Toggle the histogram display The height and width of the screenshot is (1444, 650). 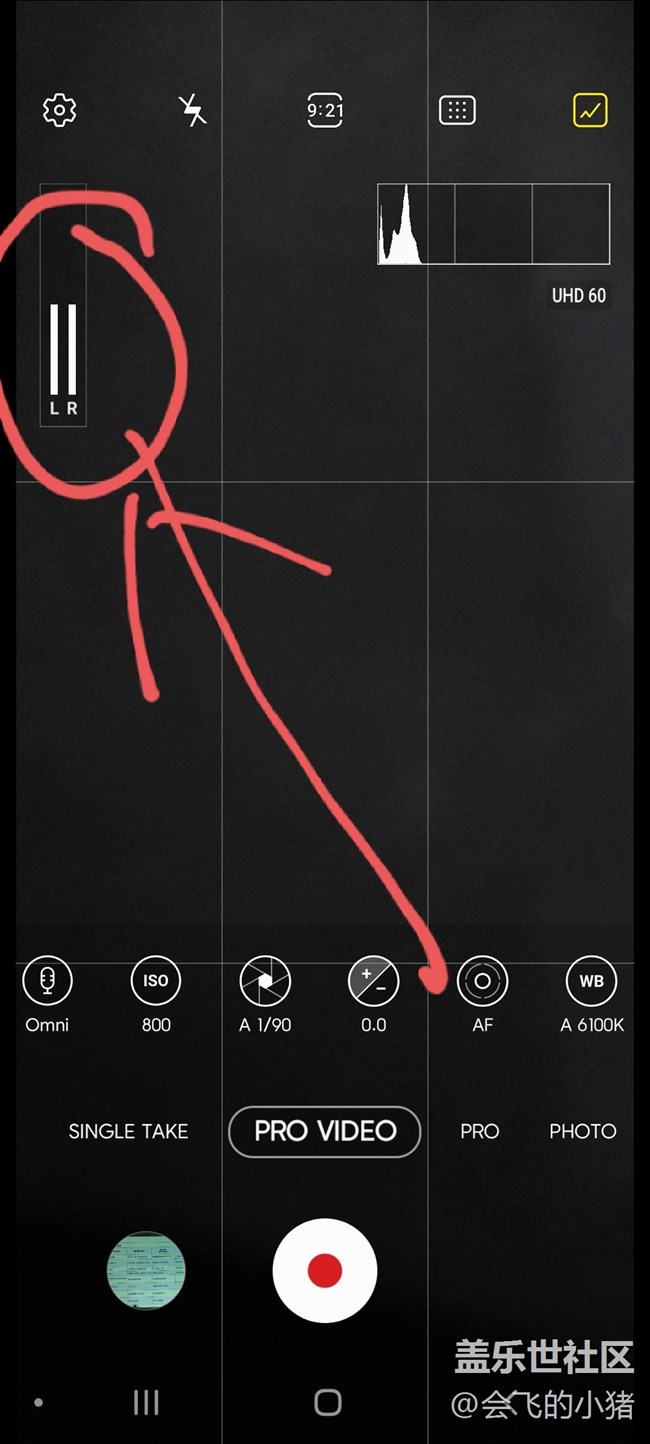(590, 110)
